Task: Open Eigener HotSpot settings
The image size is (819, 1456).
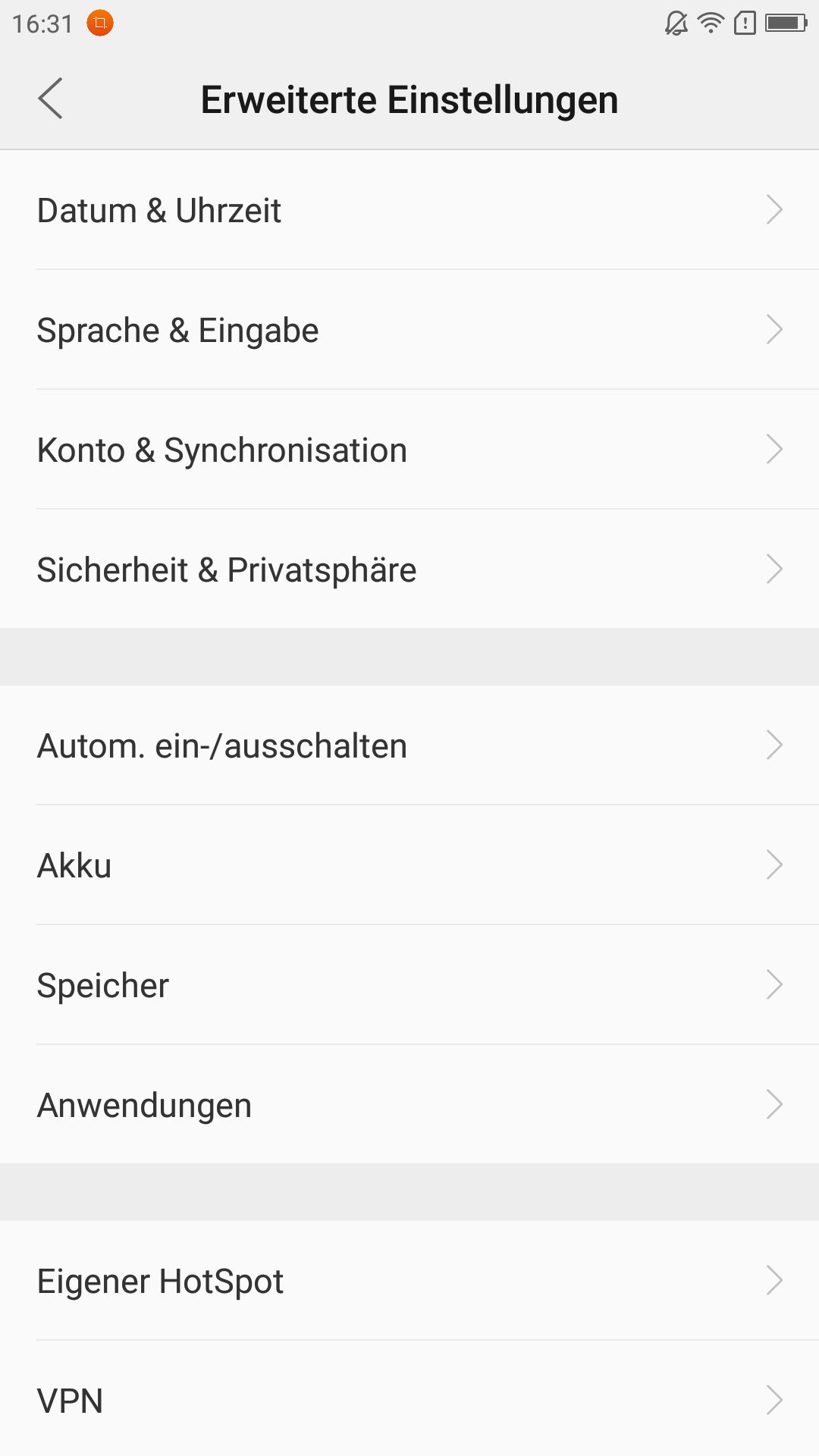Action: (409, 1281)
